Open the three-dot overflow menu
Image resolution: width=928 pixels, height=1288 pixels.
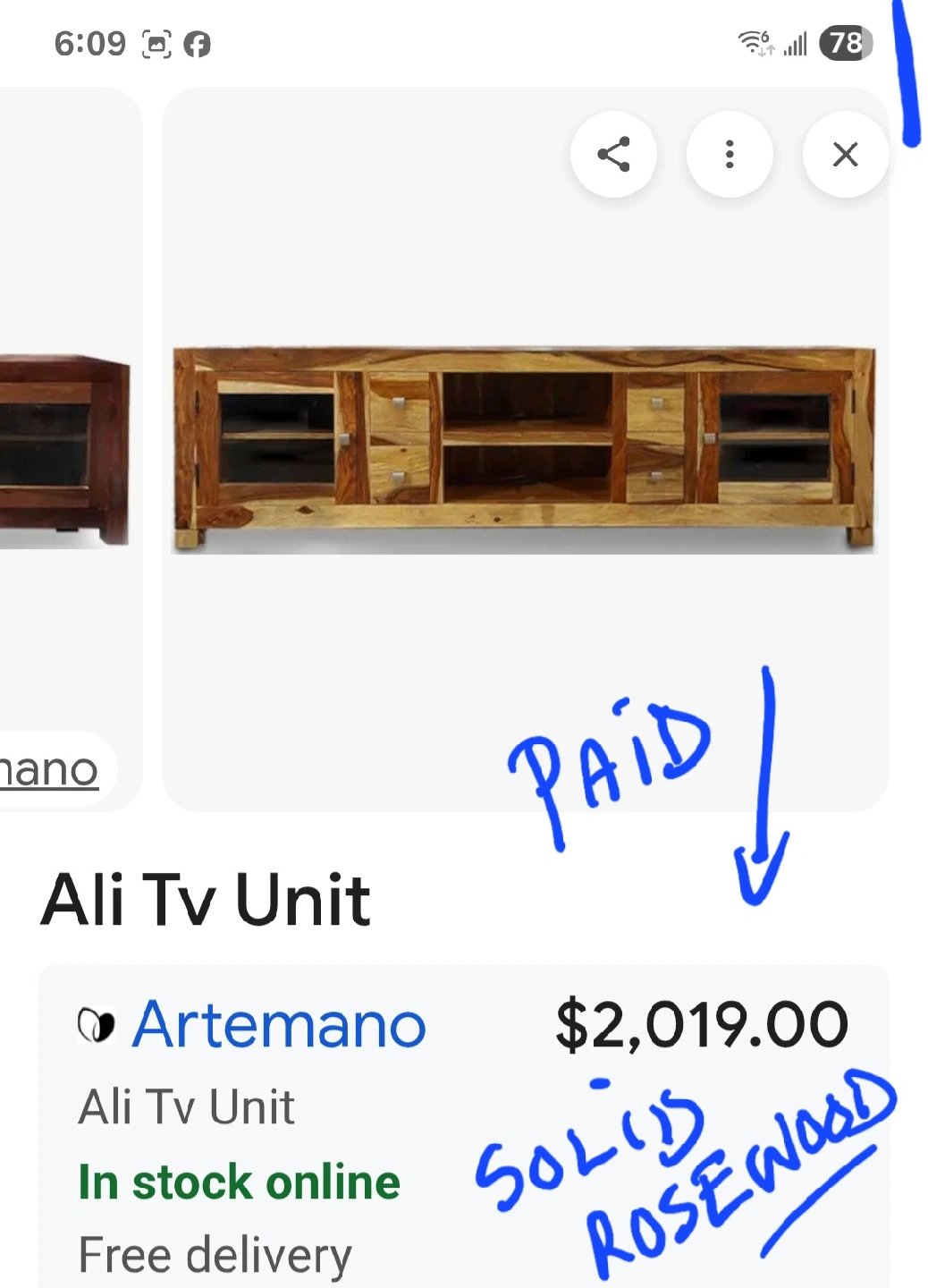pyautogui.click(x=730, y=154)
